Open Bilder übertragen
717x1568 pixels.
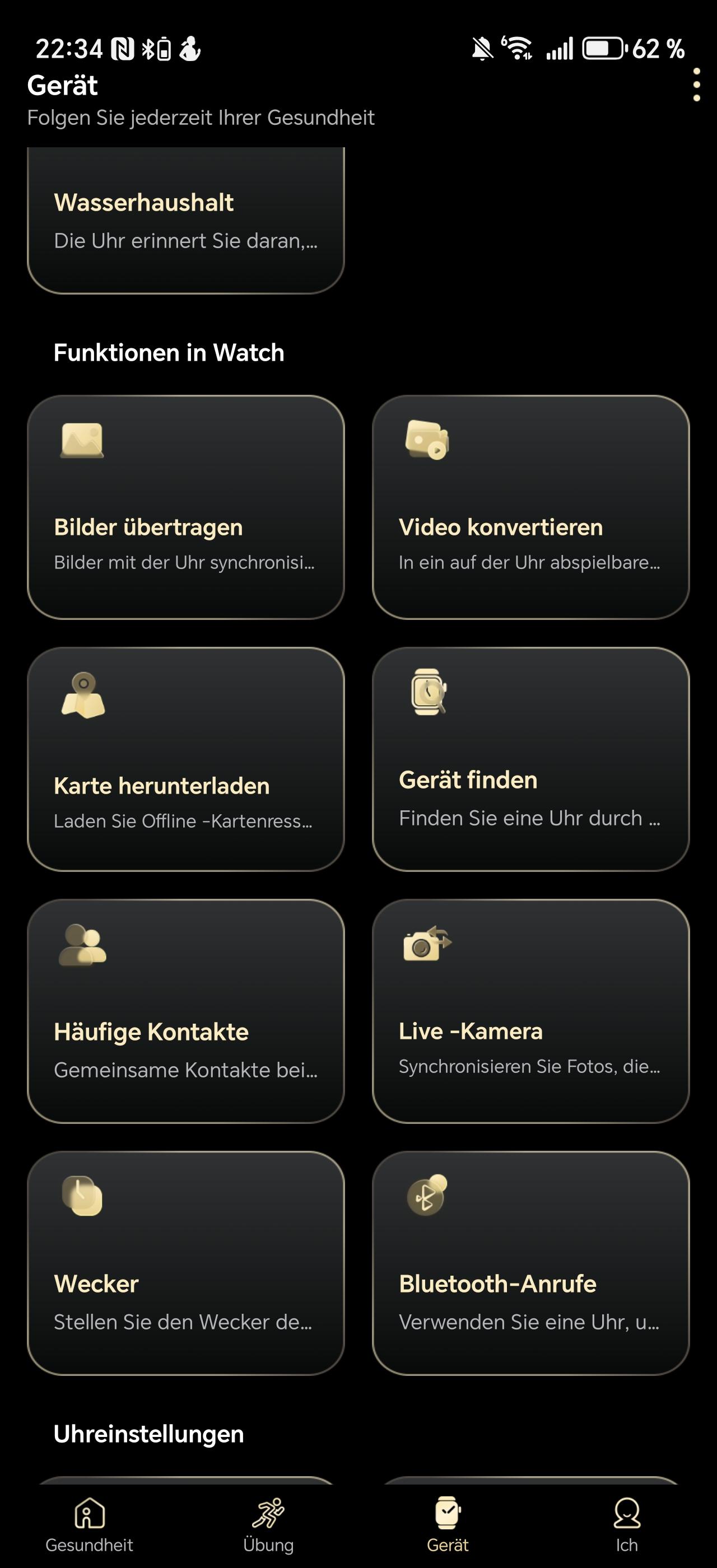(185, 507)
